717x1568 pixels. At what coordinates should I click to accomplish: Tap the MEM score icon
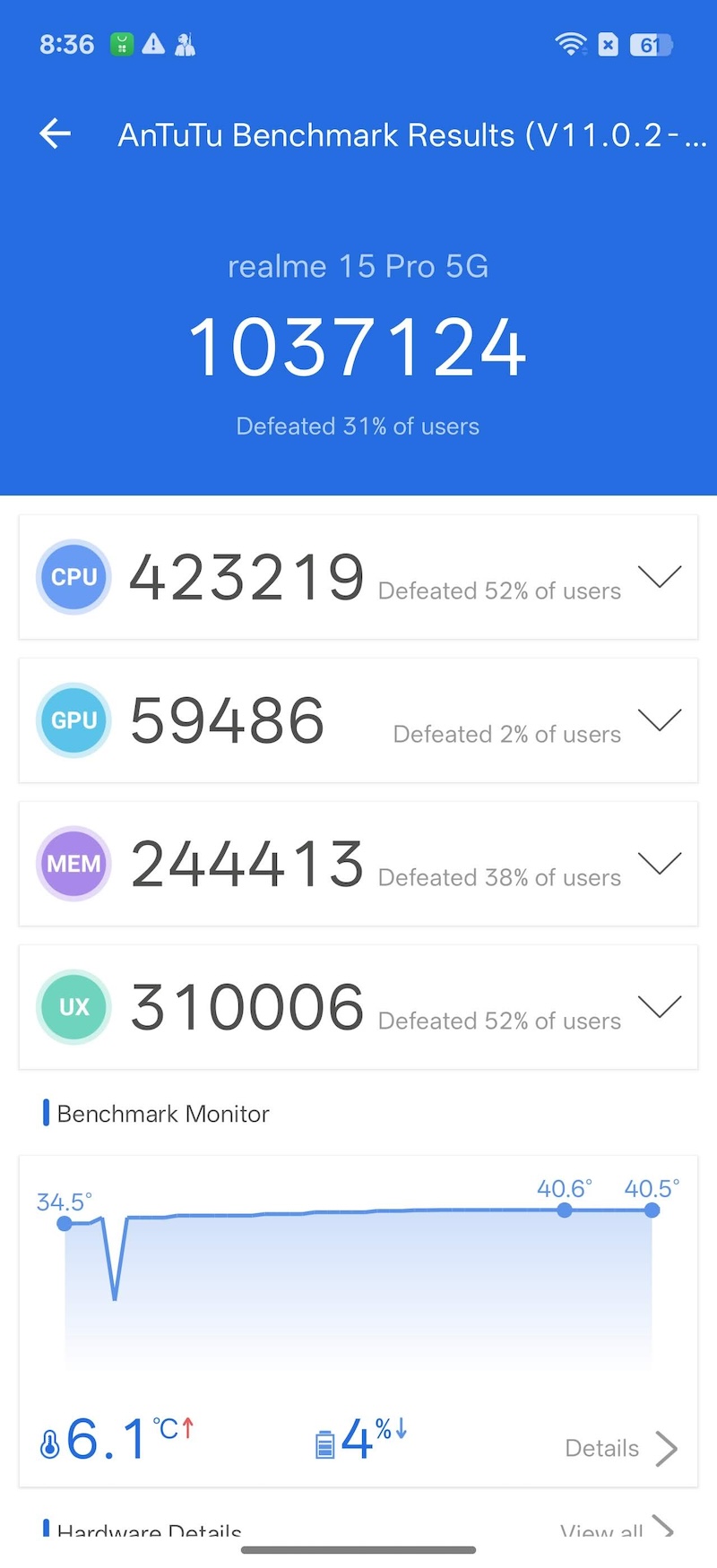[73, 863]
